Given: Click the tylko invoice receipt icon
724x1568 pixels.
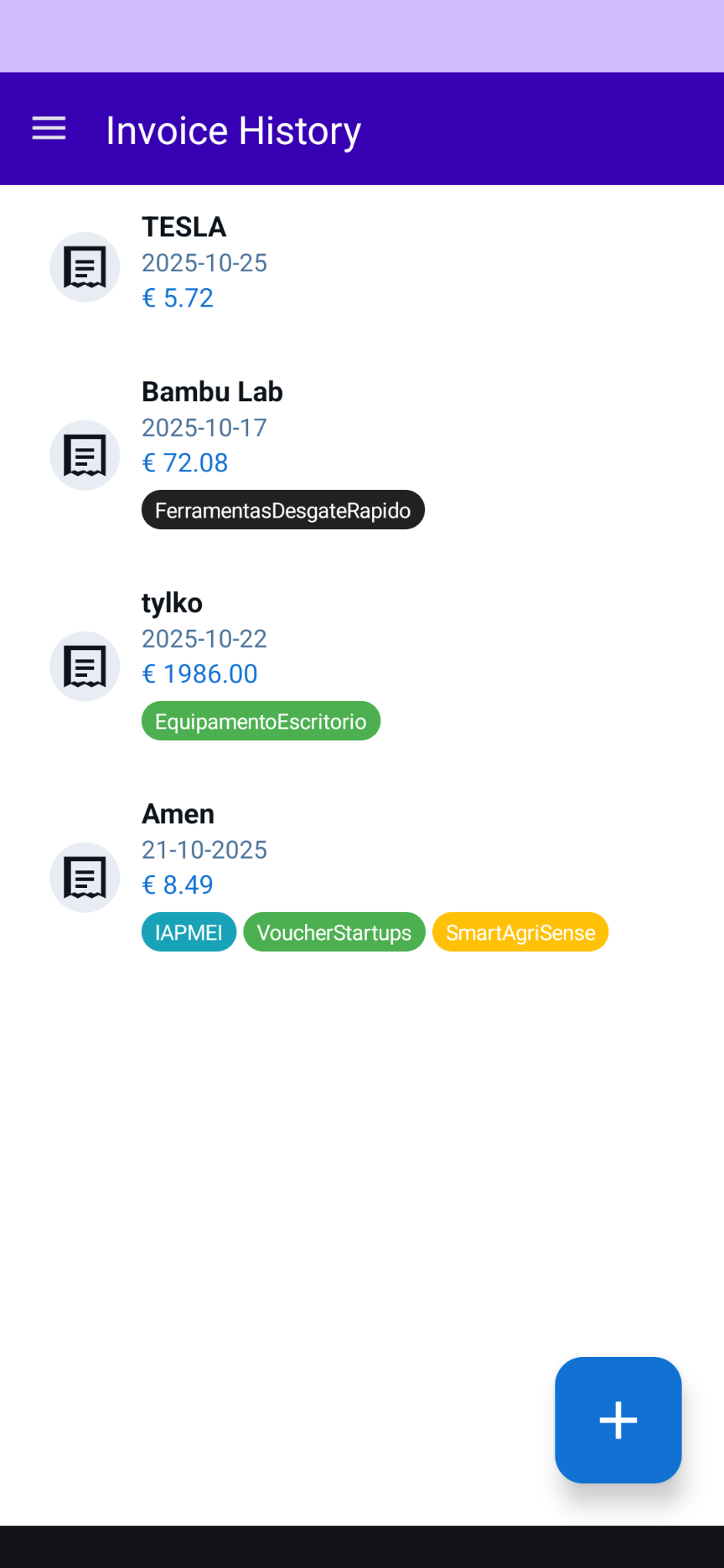Looking at the screenshot, I should pos(85,666).
